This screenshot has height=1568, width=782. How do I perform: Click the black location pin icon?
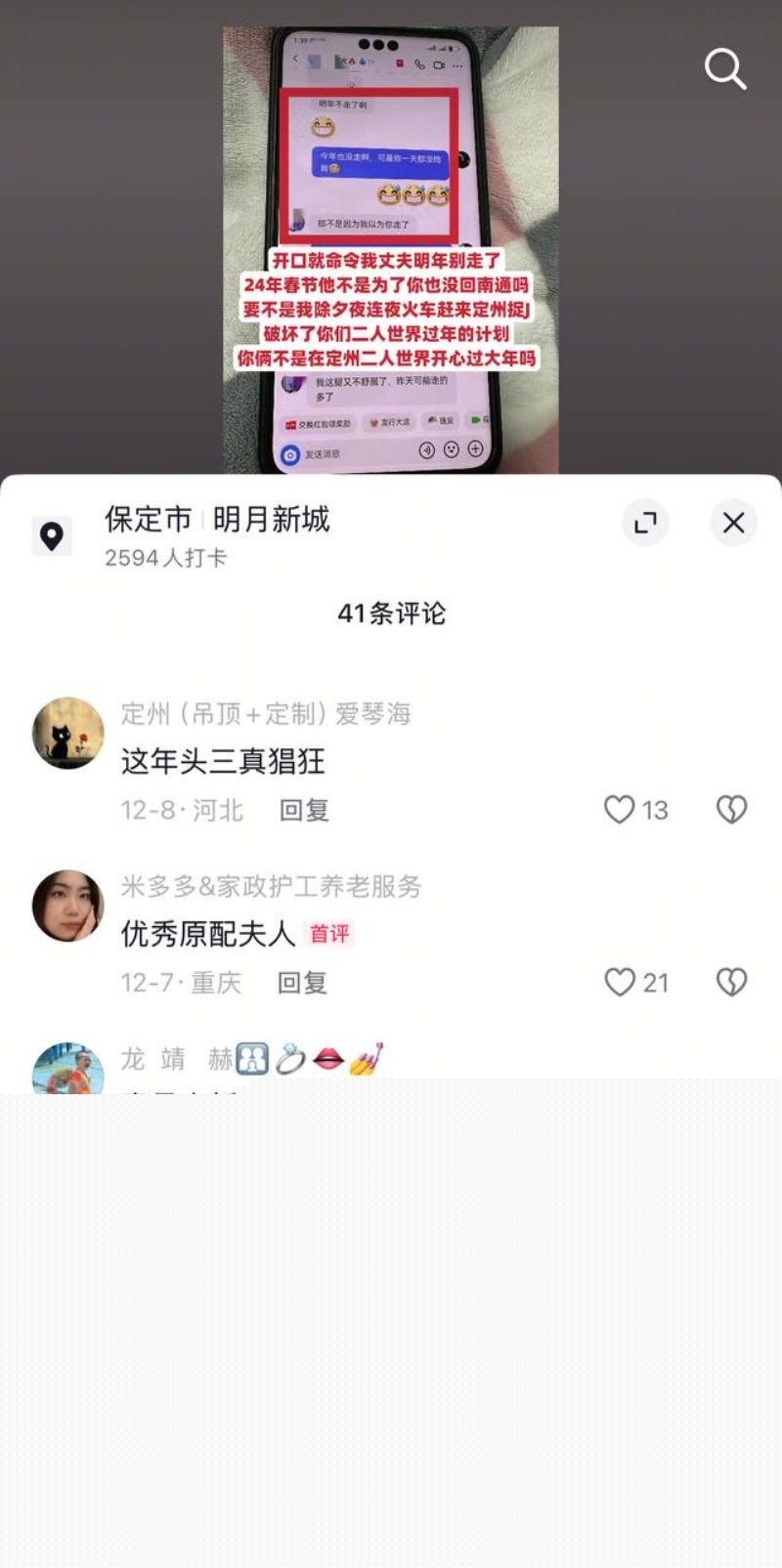52,535
